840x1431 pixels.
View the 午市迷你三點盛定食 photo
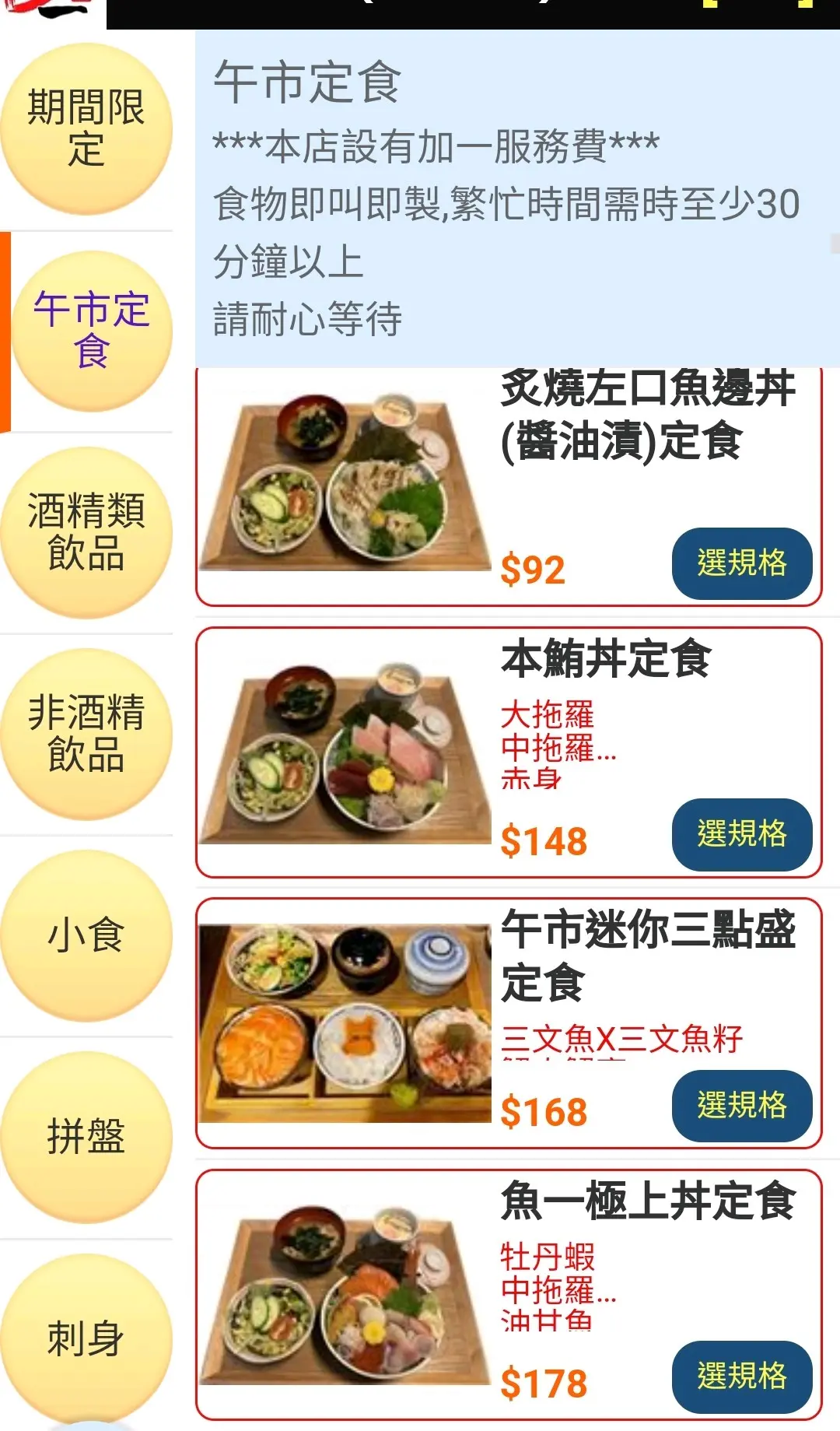click(345, 1023)
